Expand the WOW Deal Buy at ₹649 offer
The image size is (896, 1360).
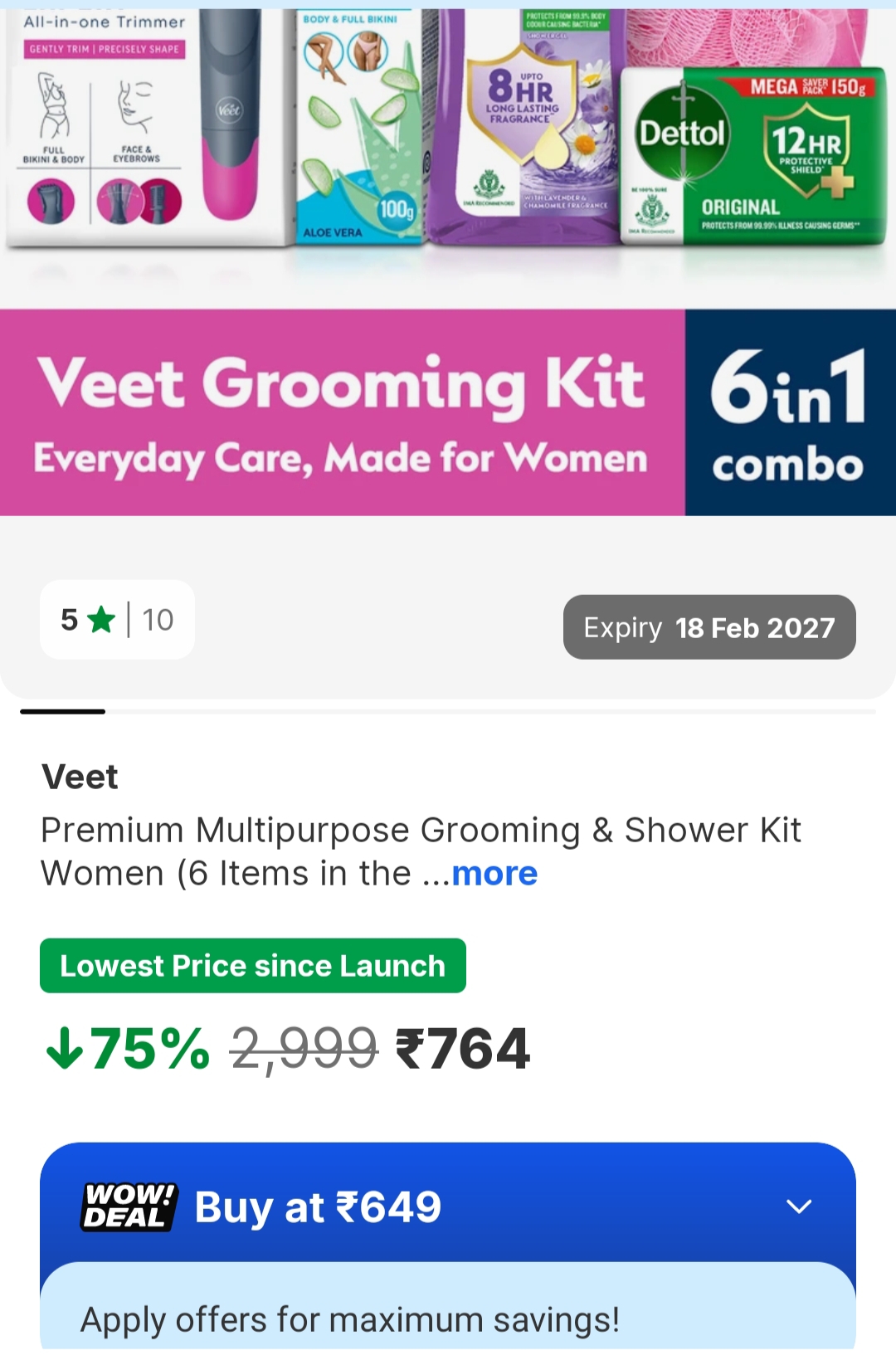point(797,1206)
